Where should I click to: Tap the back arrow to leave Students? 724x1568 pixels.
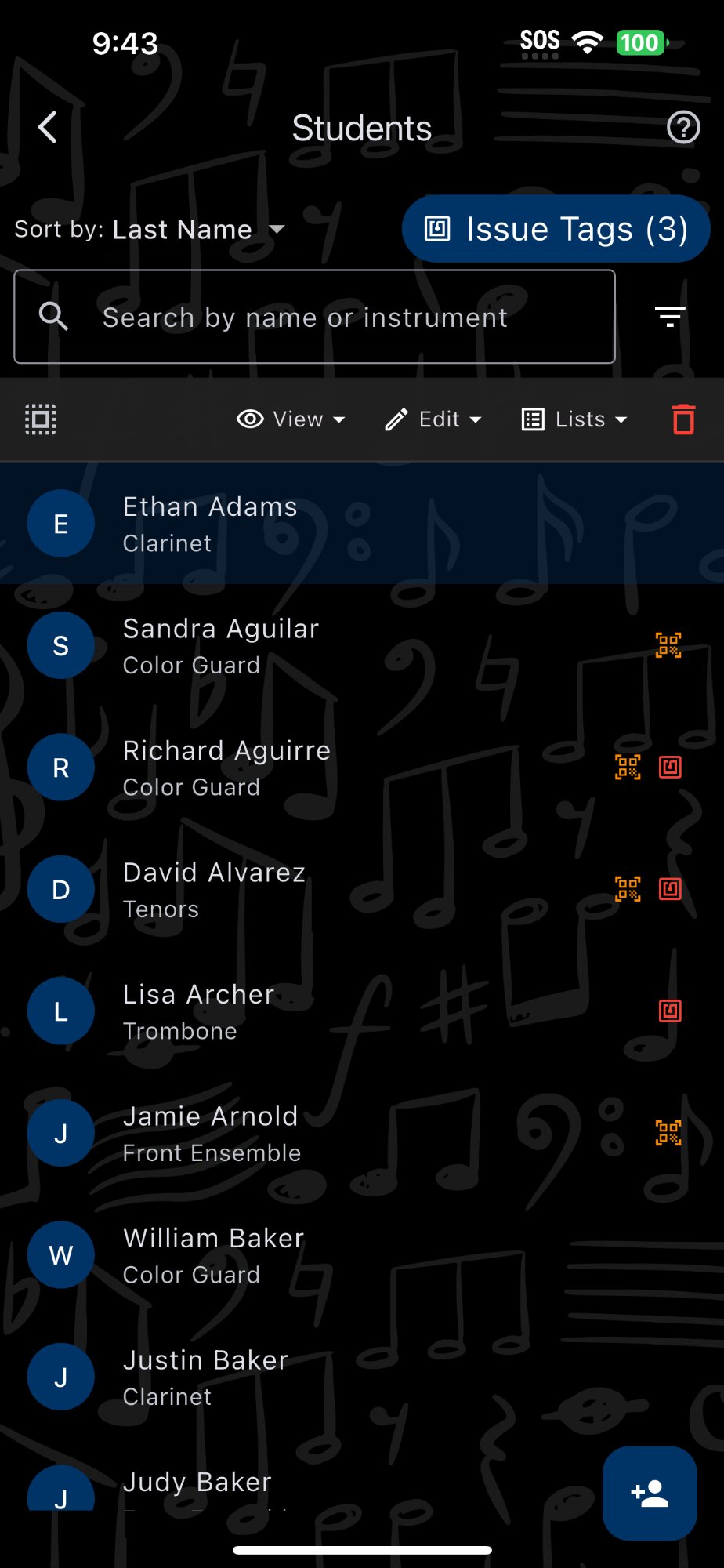(48, 127)
